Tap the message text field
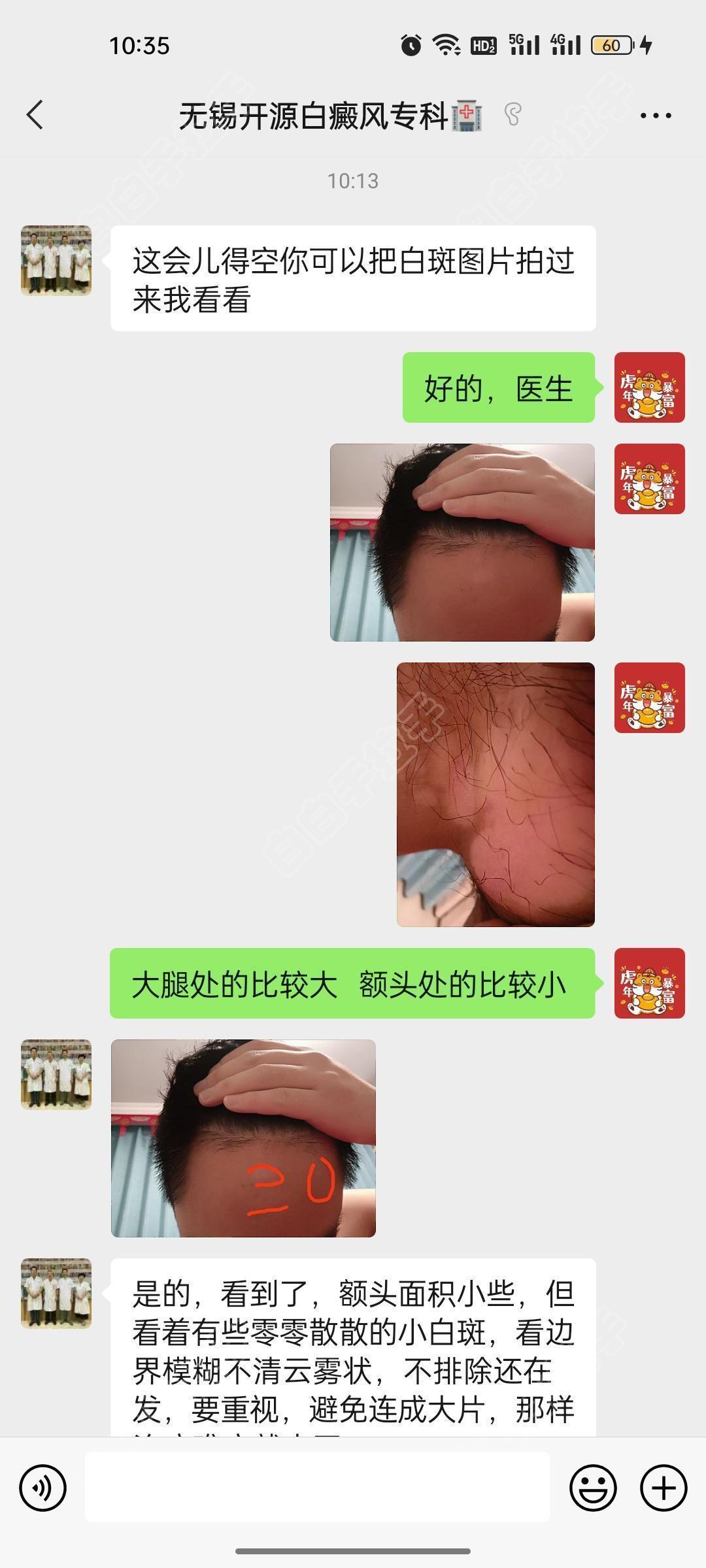 [317, 1488]
